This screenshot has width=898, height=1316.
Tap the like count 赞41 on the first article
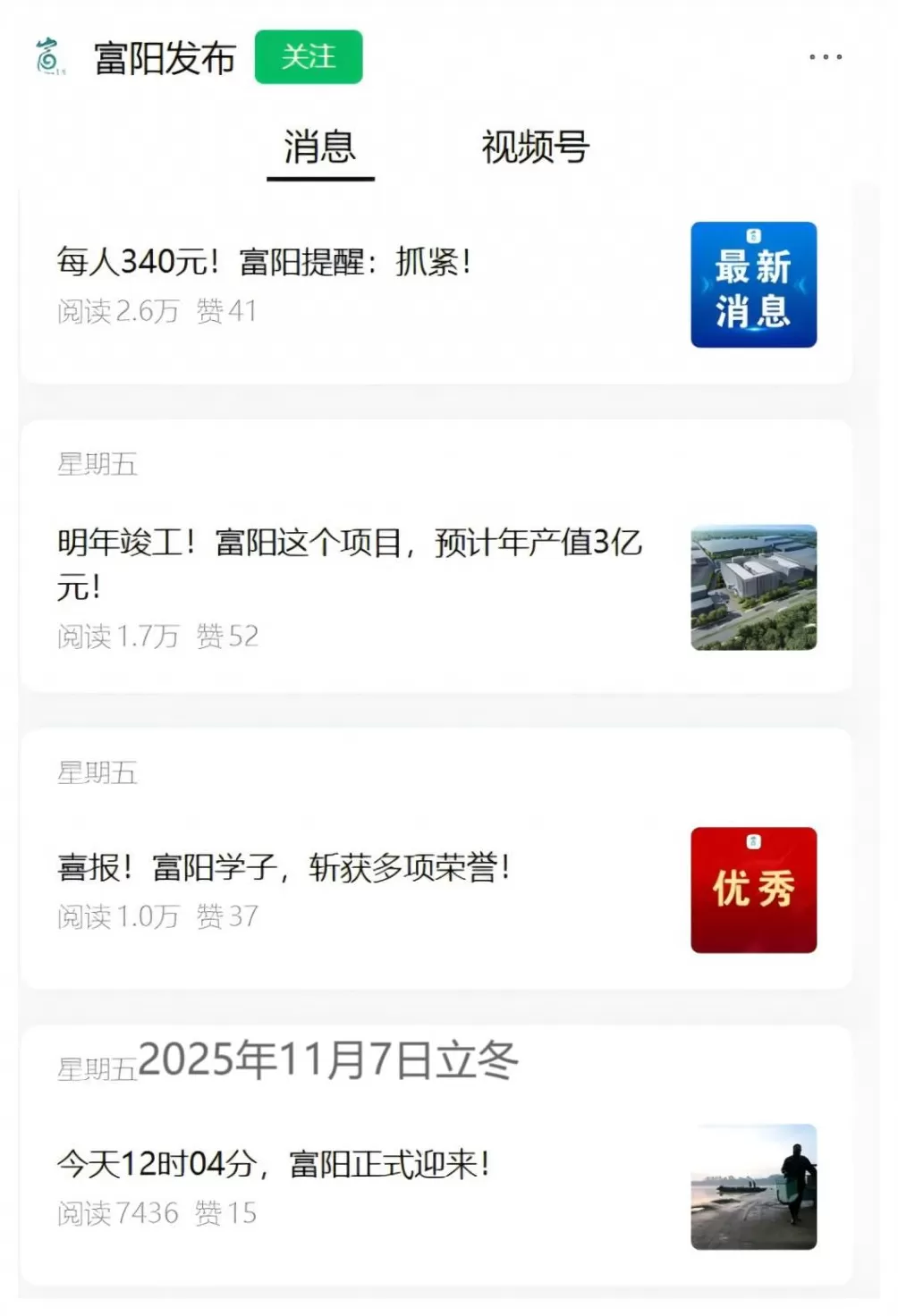tap(230, 311)
